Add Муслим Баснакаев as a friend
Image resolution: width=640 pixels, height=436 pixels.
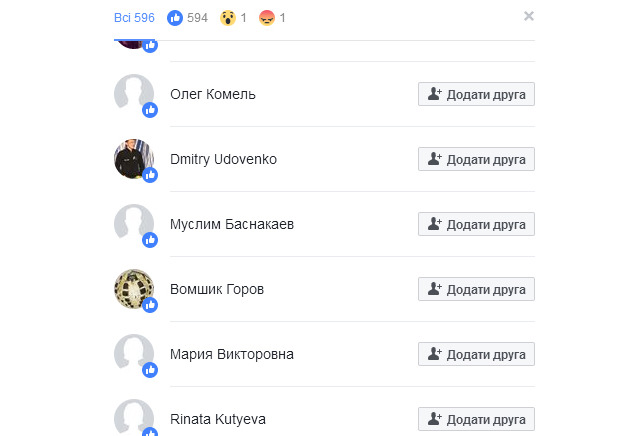(x=476, y=224)
